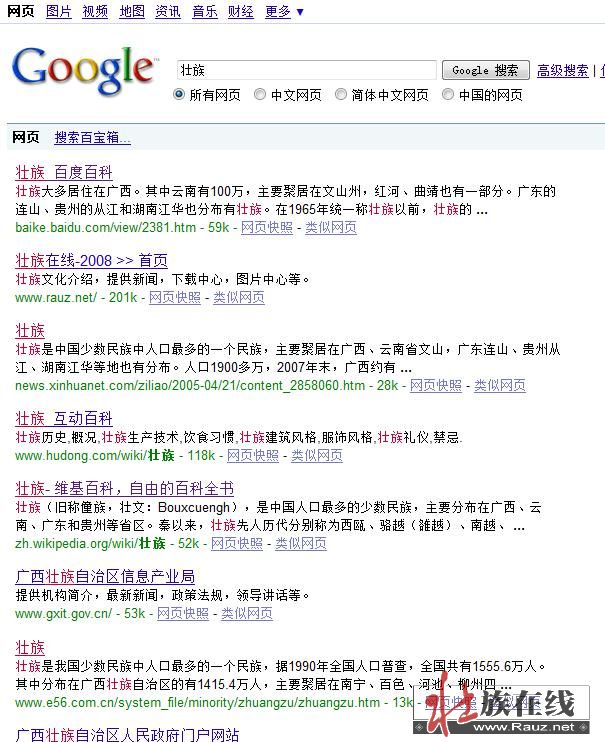Open the 壮族-维基百科 search result
The width and height of the screenshot is (605, 742).
(124, 488)
